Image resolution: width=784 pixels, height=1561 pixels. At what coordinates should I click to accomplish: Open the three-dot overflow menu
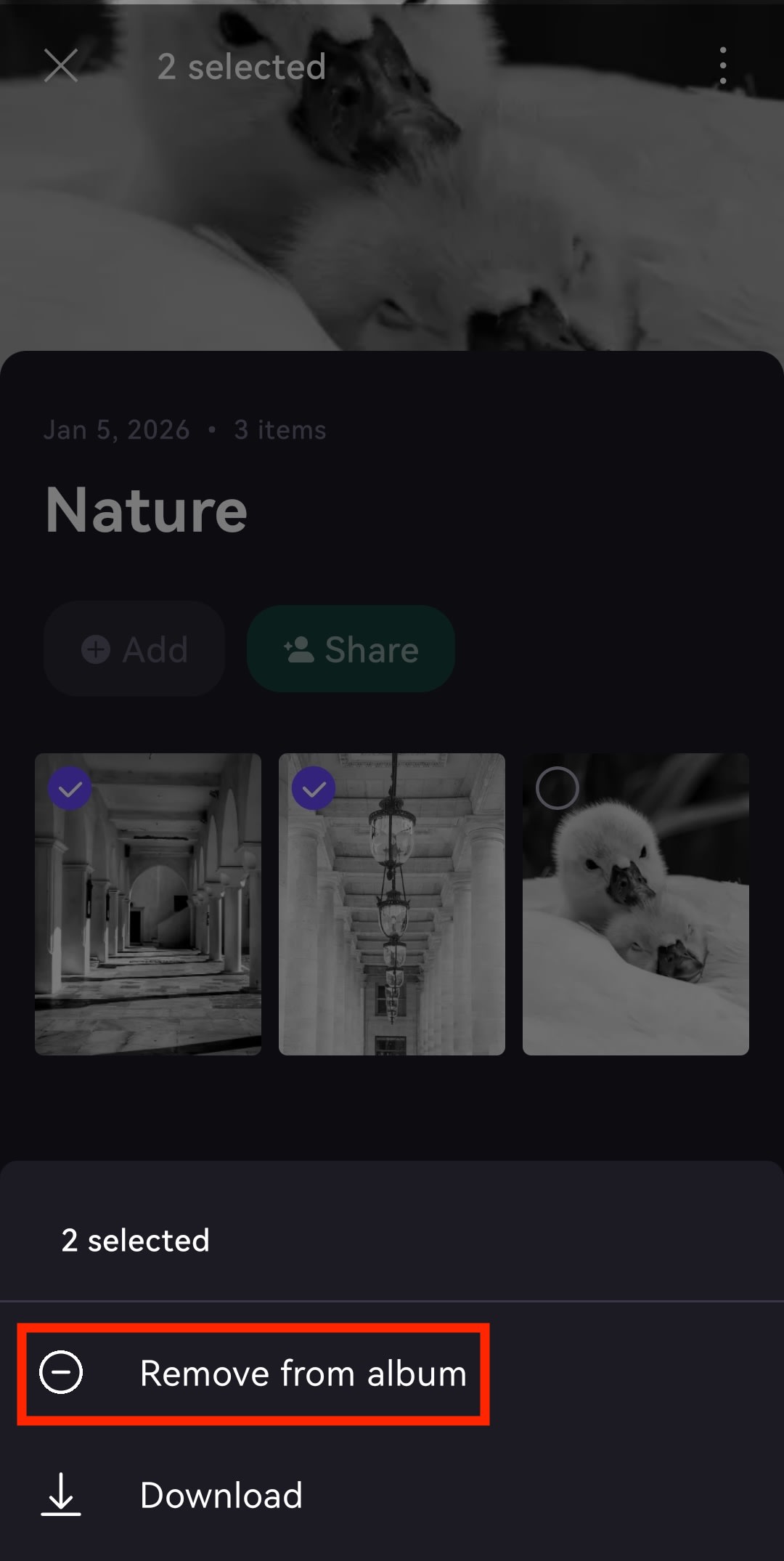pos(723,66)
